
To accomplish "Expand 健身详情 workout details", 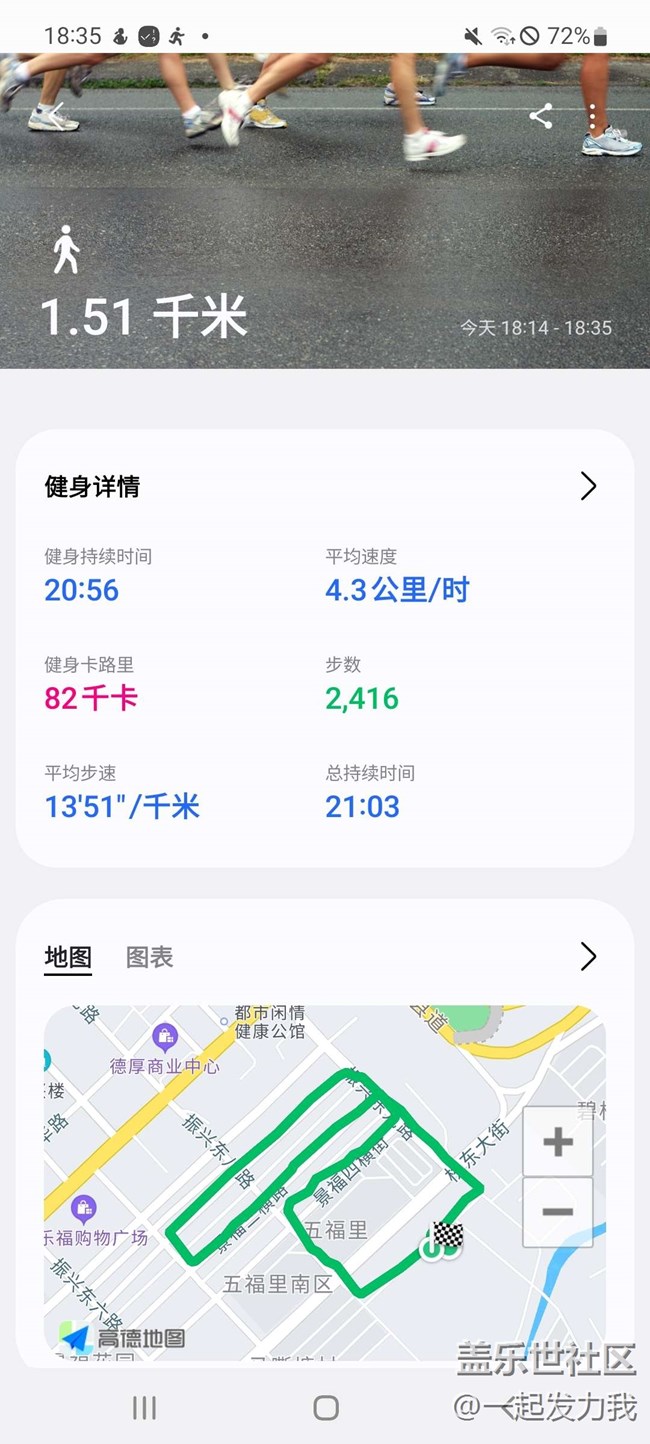I will [588, 487].
